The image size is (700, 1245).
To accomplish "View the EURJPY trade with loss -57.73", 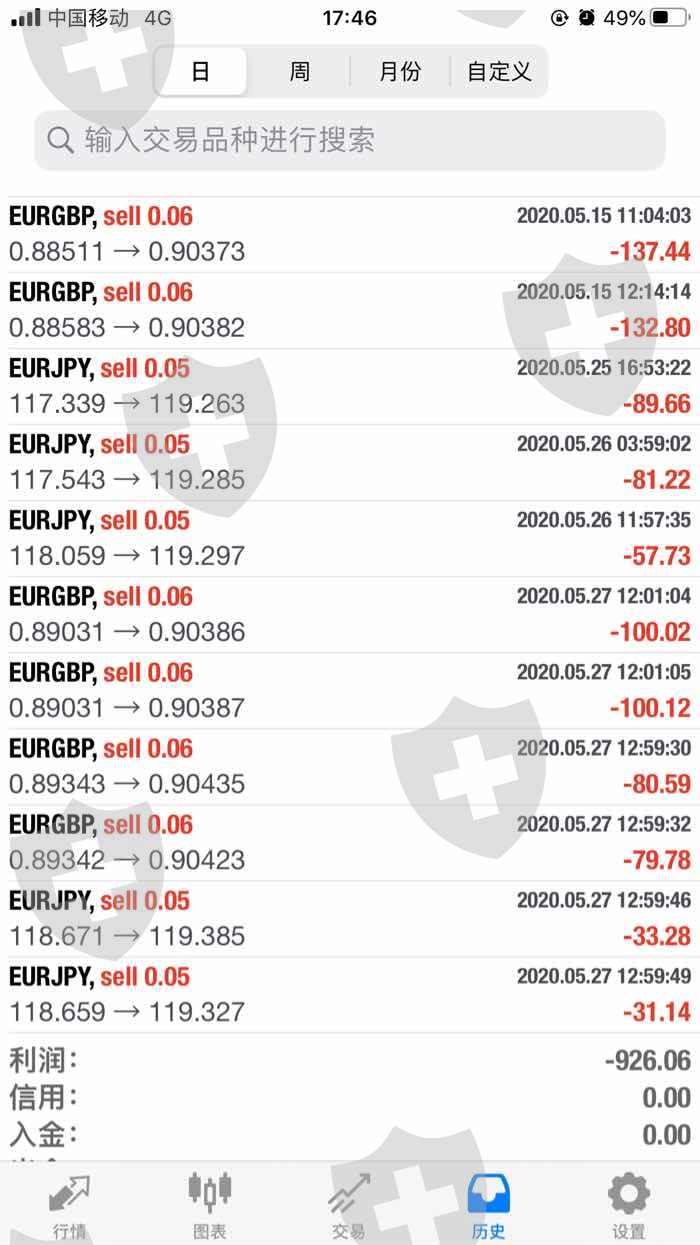I will [350, 538].
